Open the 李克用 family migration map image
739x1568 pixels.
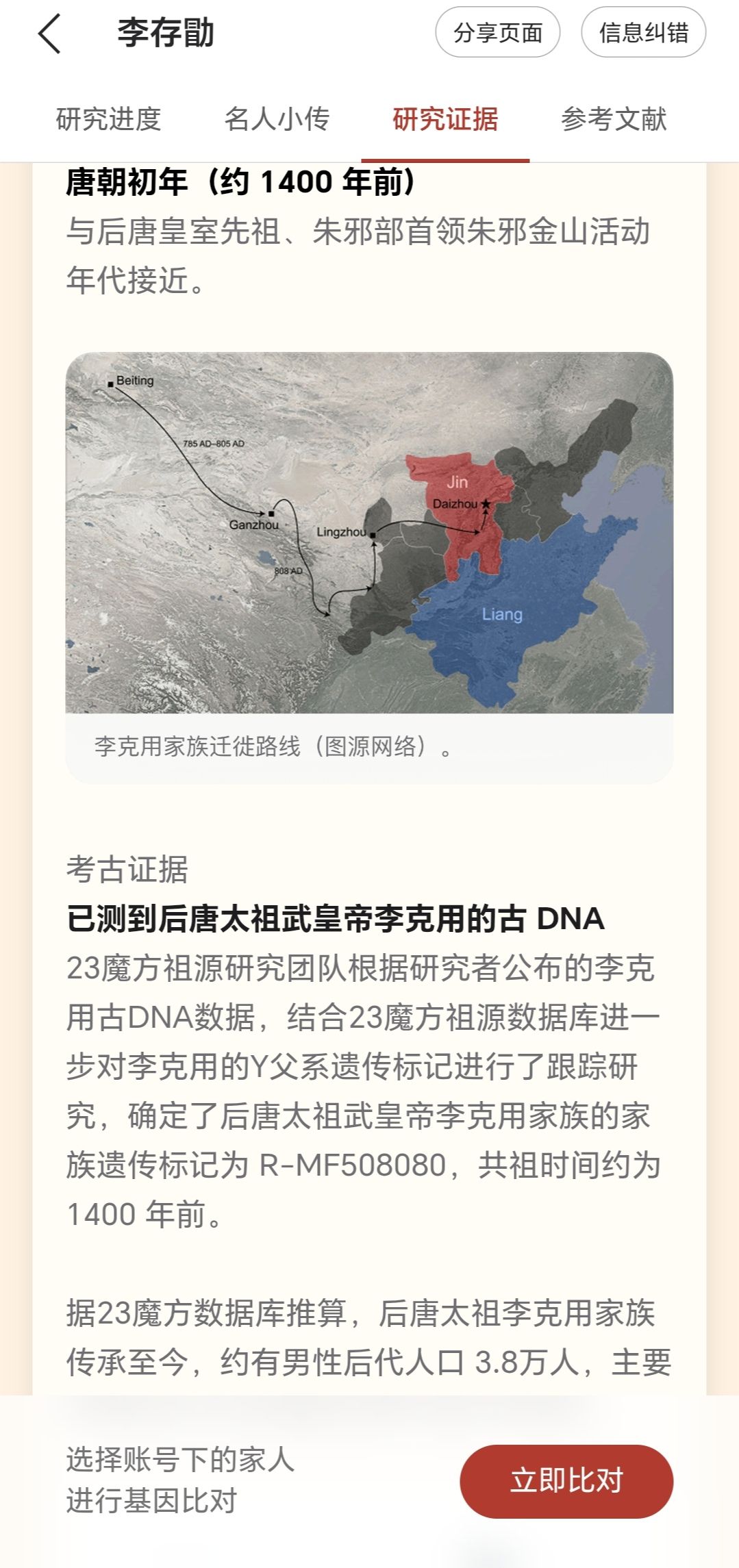pos(369,533)
